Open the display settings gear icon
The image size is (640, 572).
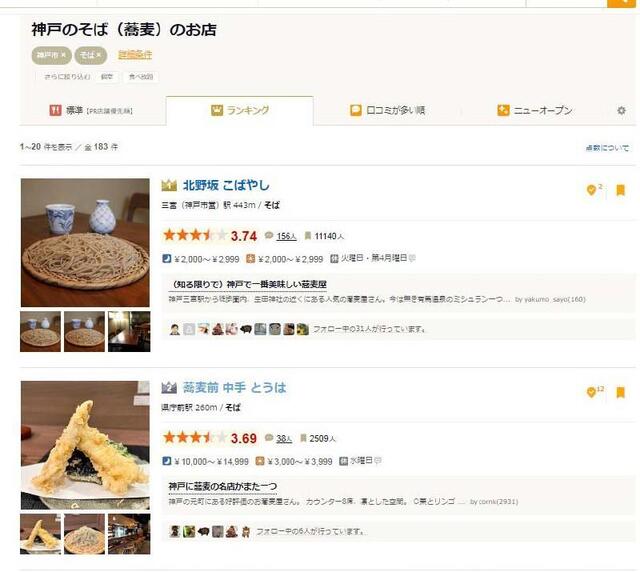(621, 111)
